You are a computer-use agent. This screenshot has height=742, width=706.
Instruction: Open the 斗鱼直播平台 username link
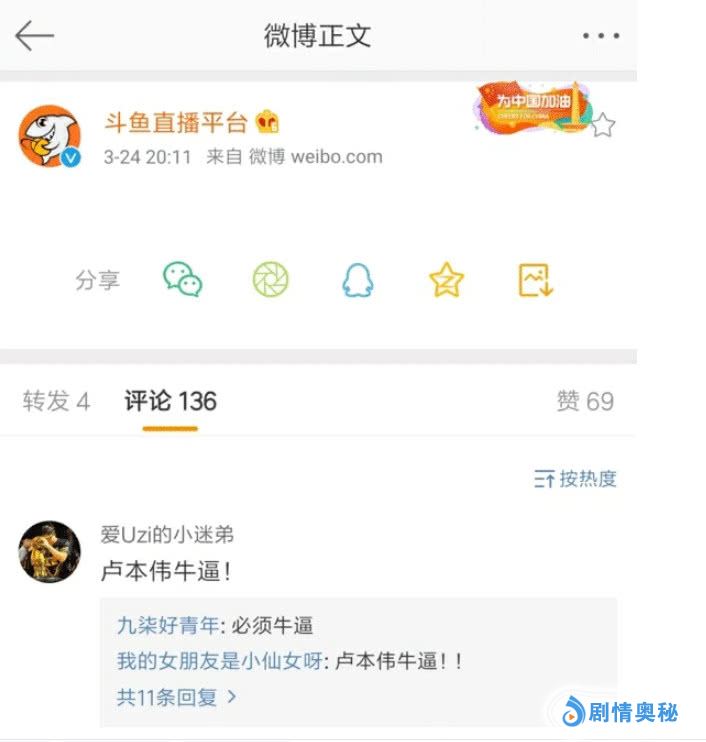[176, 123]
